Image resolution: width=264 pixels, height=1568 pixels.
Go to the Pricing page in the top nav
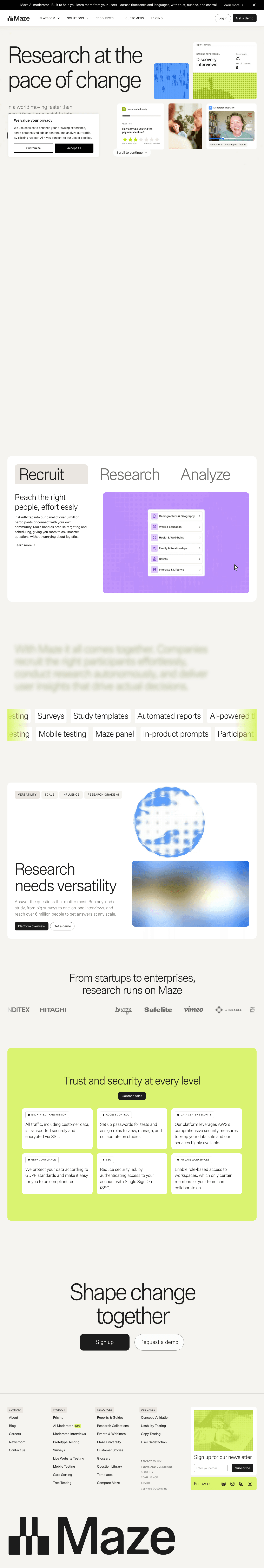[x=156, y=18]
